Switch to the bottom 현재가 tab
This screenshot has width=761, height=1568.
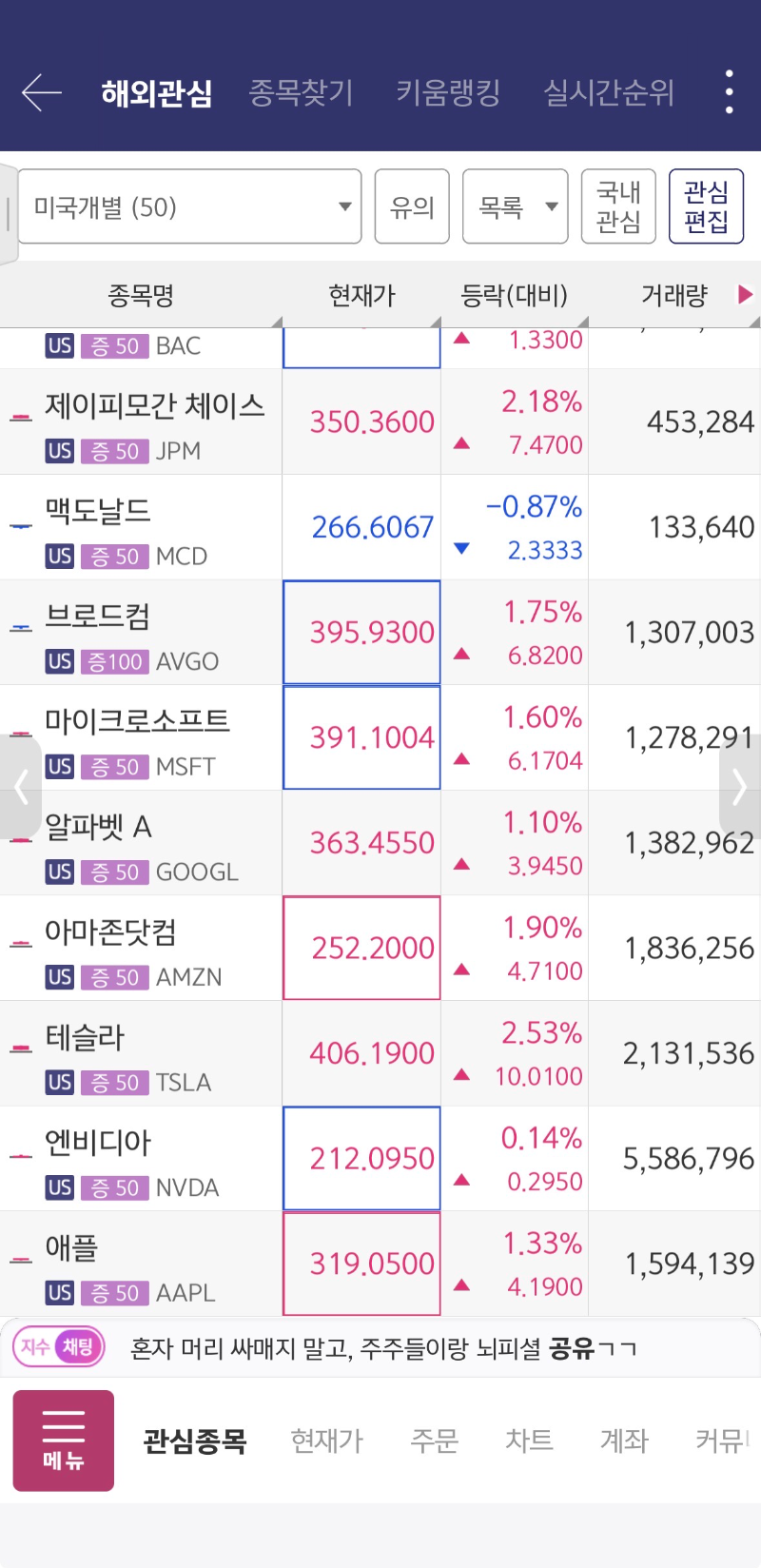tap(327, 1441)
